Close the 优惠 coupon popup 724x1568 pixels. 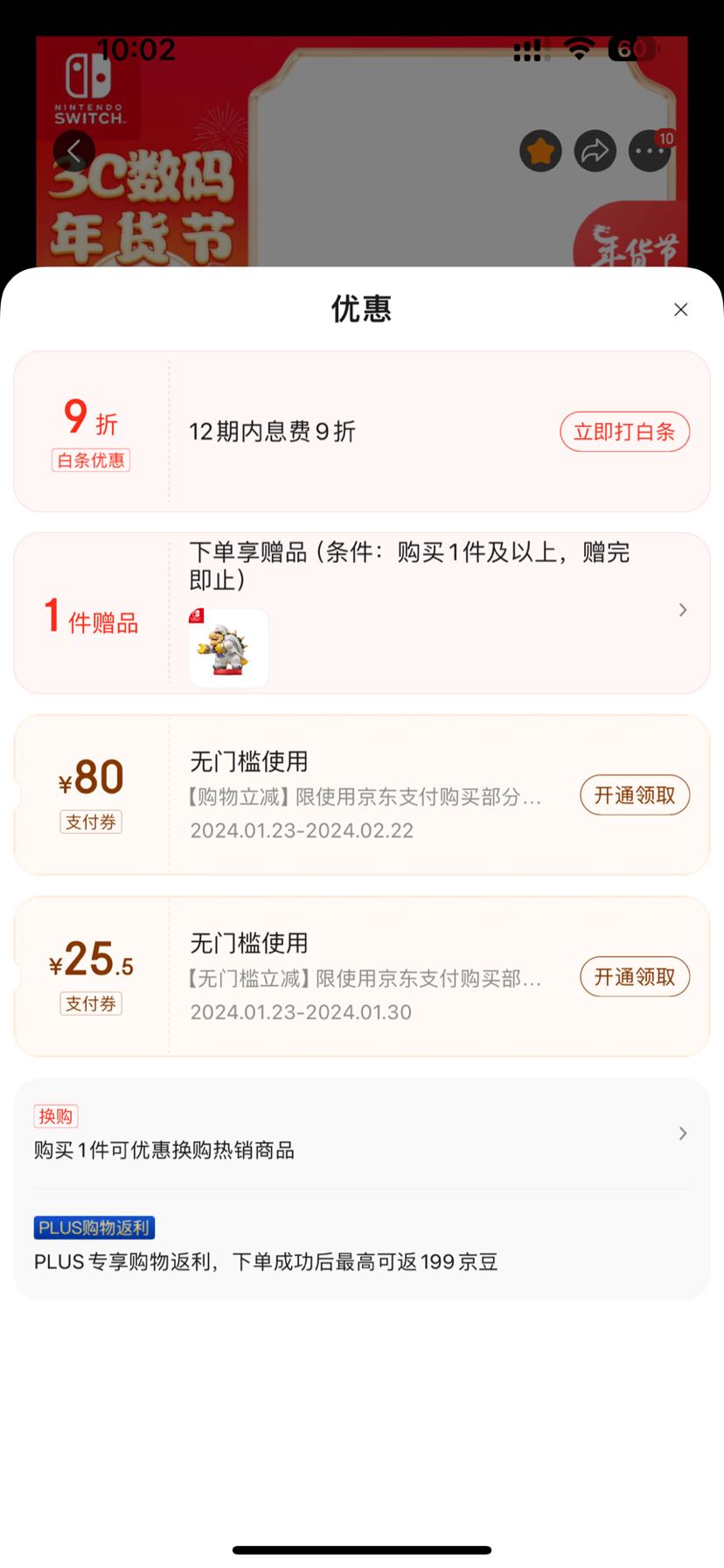tap(680, 309)
